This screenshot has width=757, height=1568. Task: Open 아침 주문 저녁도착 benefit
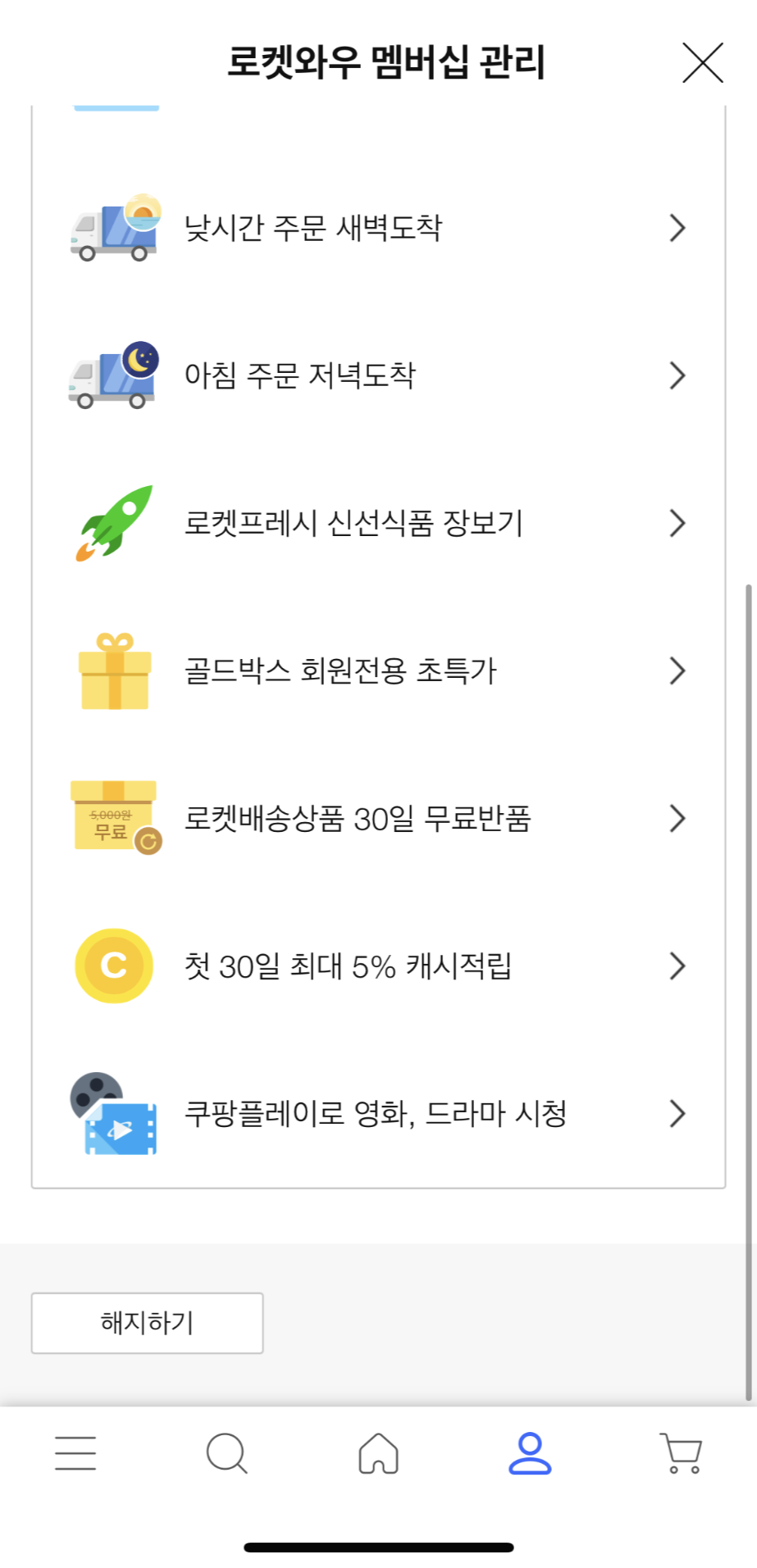[x=378, y=375]
